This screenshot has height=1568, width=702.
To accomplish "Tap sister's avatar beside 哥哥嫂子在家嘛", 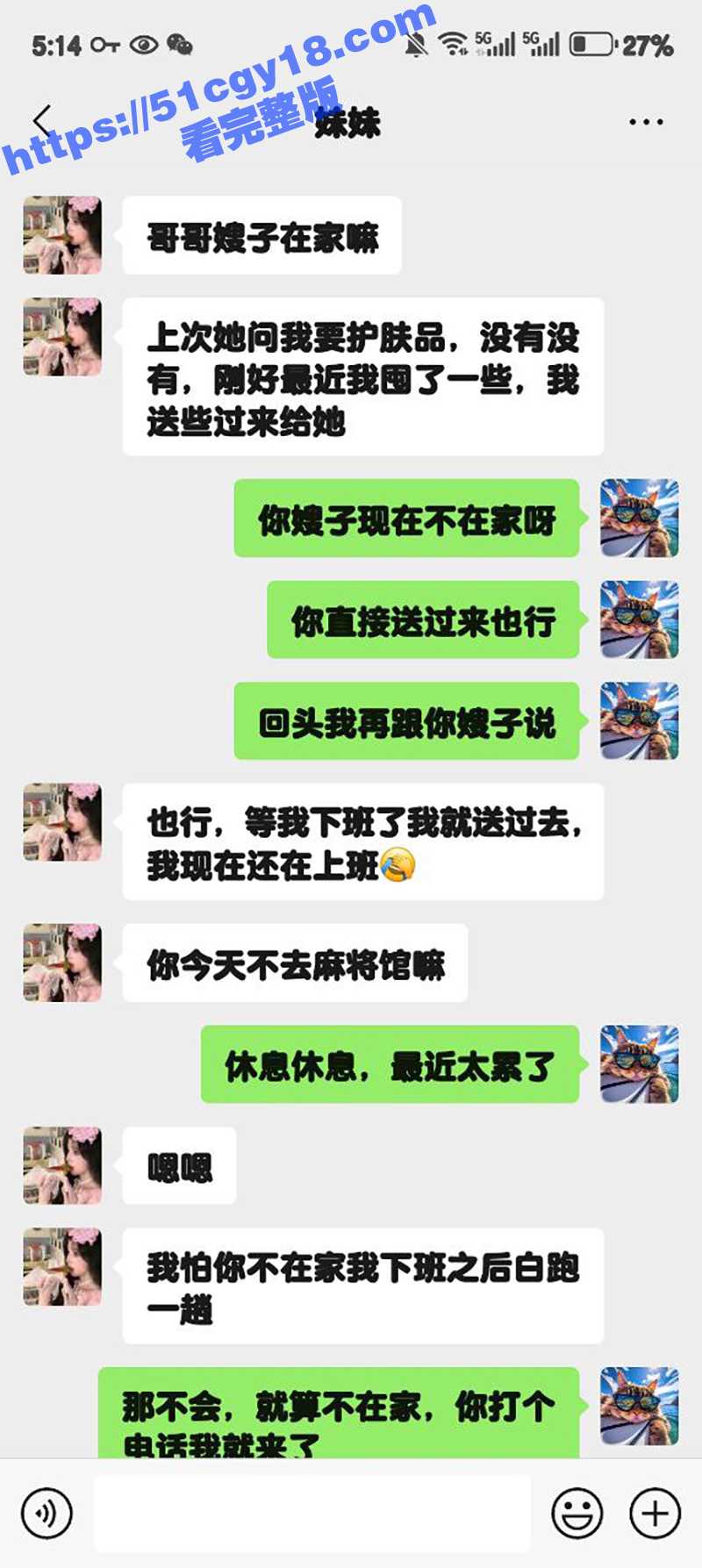I will tap(61, 235).
